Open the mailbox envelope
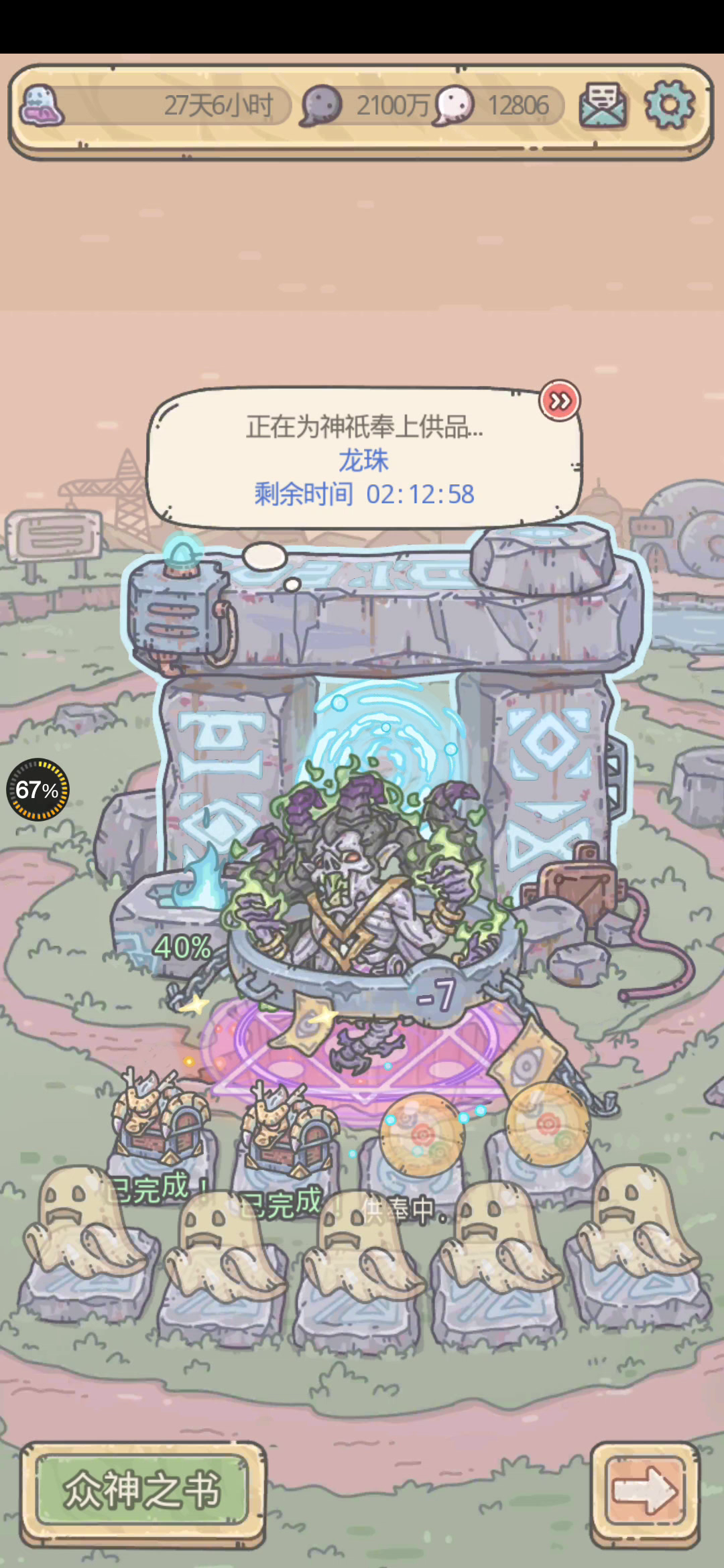The width and height of the screenshot is (724, 1568). (x=603, y=105)
